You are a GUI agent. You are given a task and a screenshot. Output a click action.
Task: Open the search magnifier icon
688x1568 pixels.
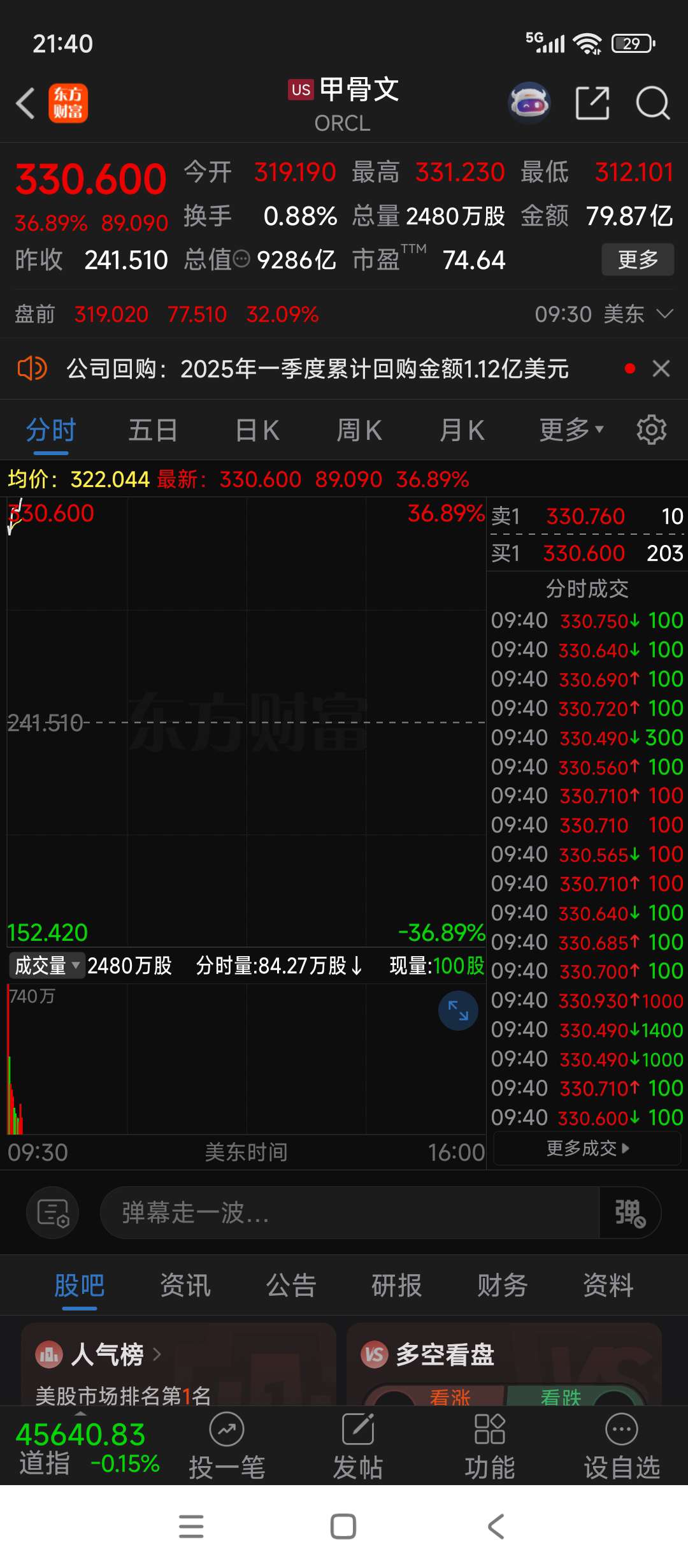coord(653,103)
